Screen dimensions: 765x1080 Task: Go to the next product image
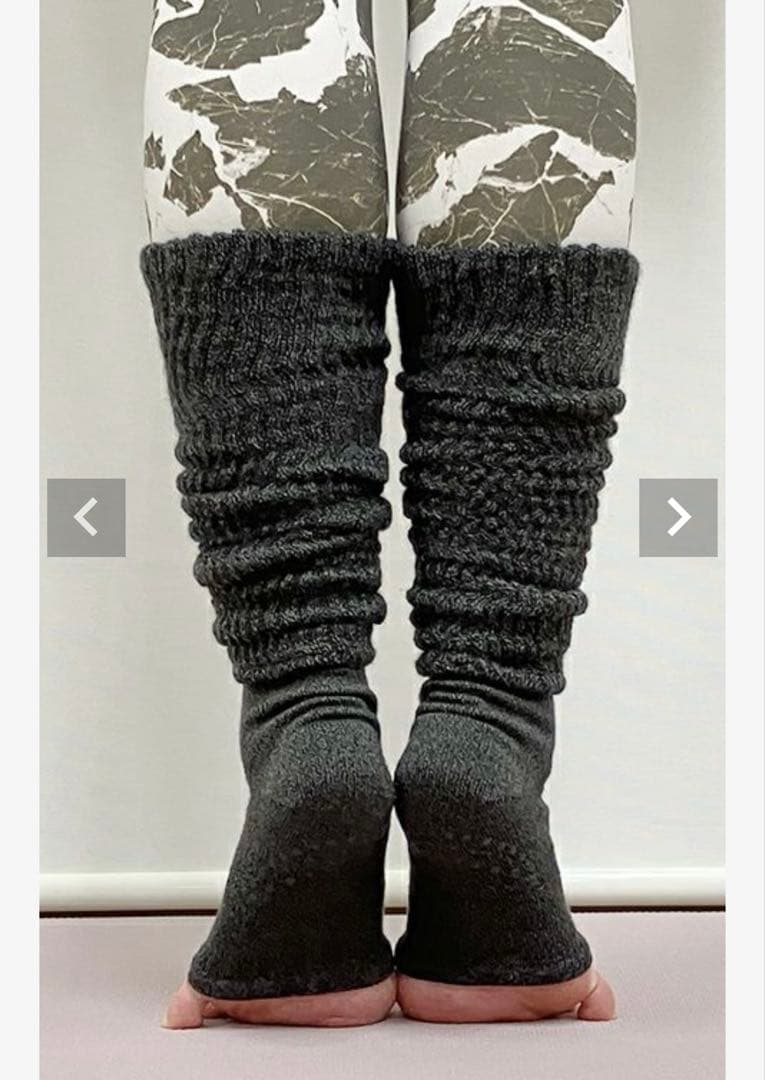pos(678,517)
